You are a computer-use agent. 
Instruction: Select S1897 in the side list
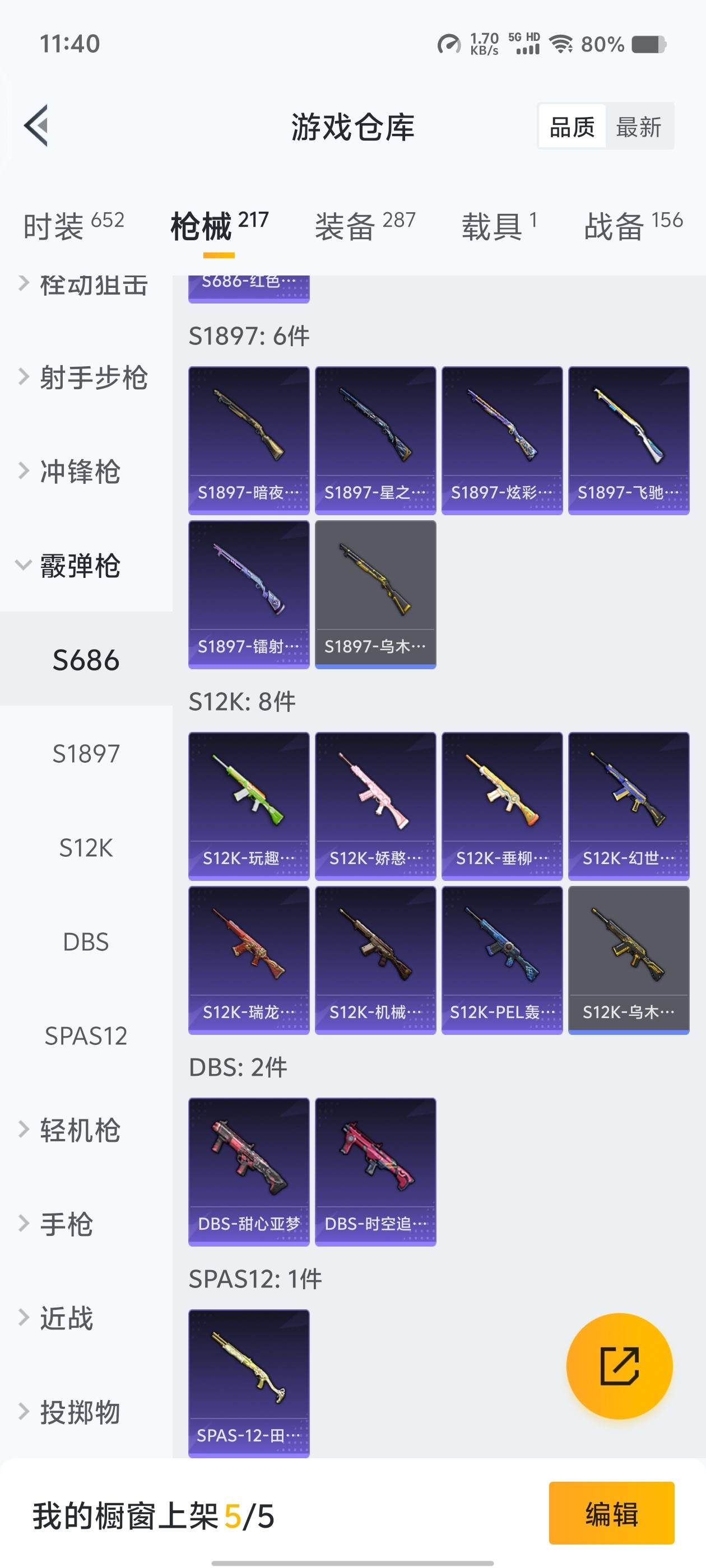coord(86,754)
